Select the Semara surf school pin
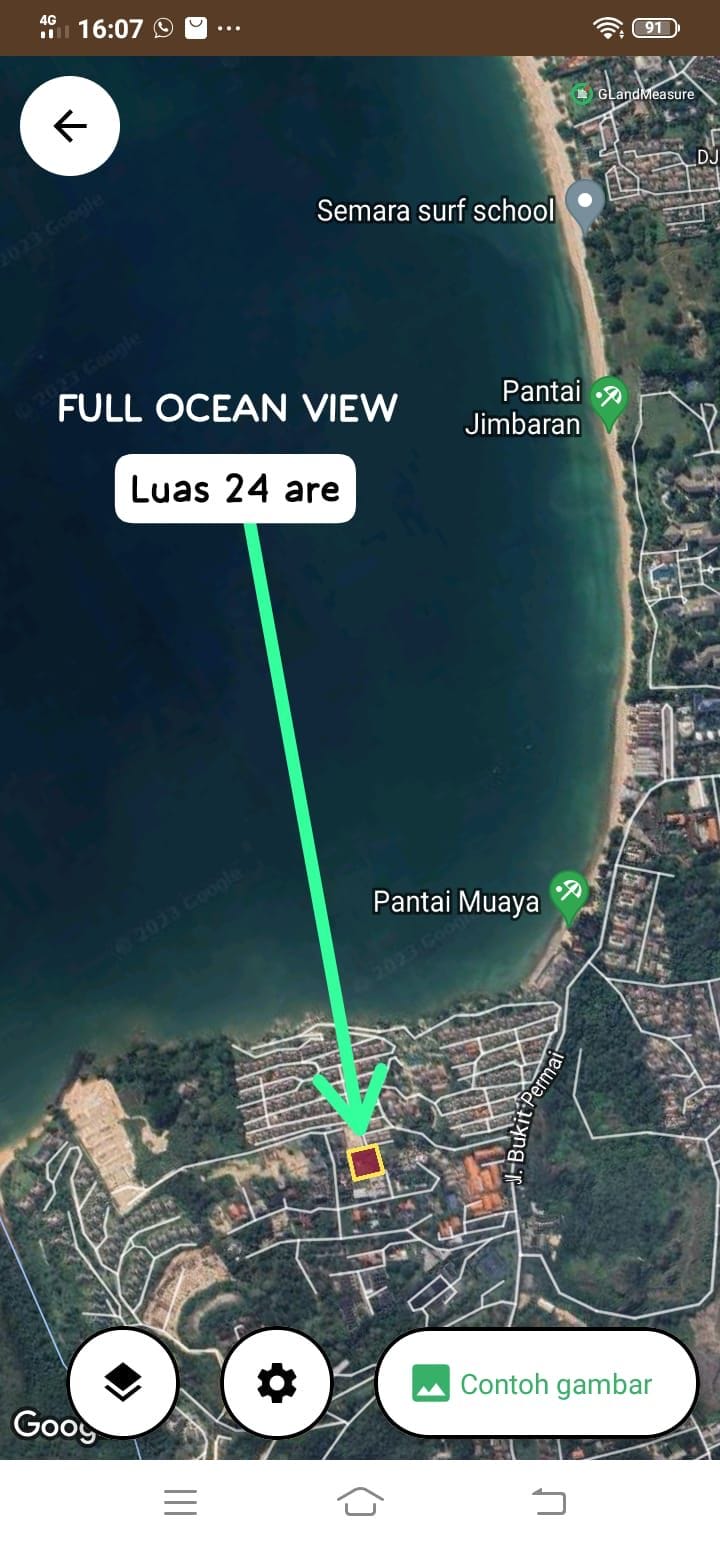 tap(585, 203)
